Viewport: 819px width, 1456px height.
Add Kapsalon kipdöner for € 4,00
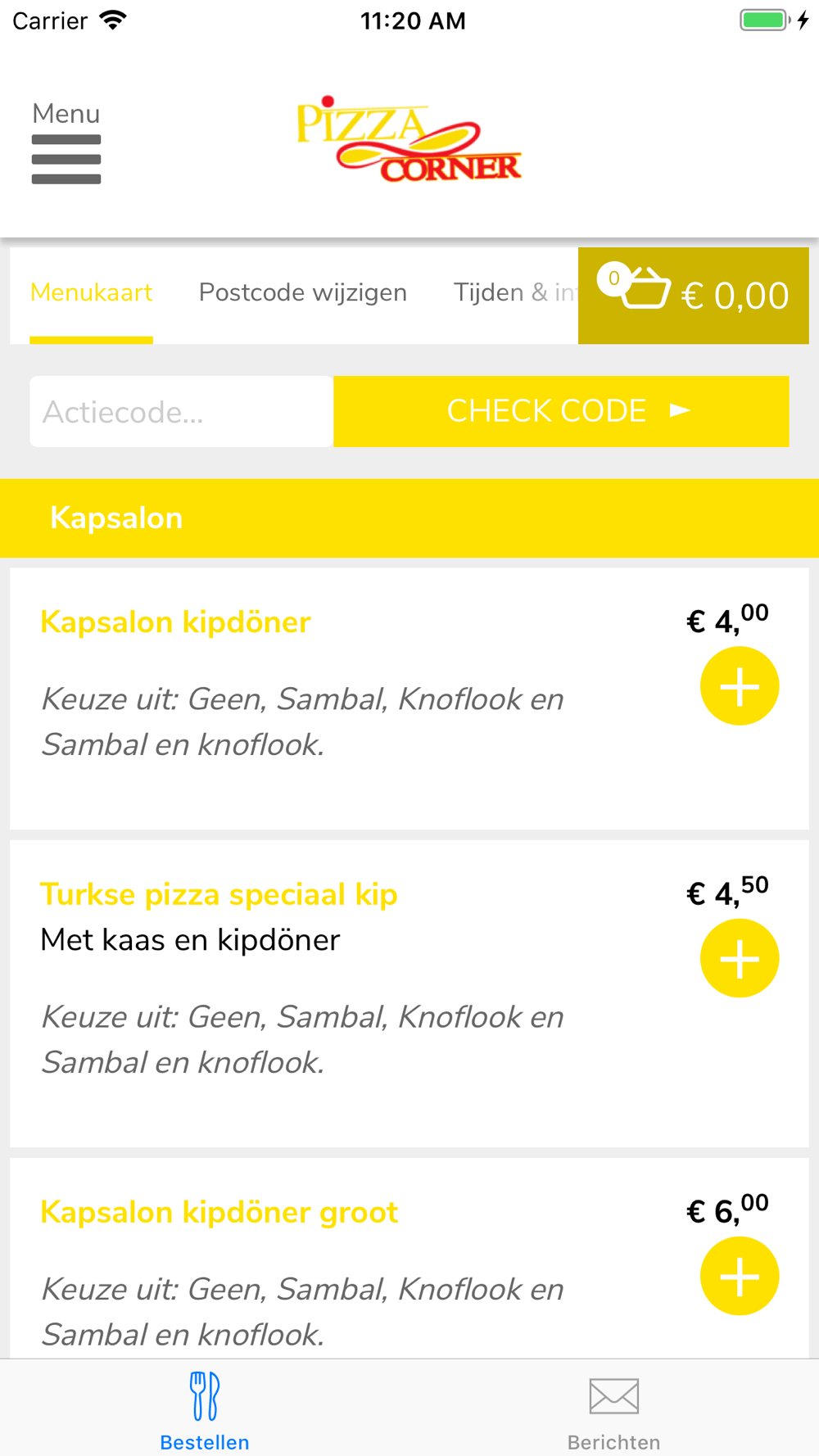point(740,686)
